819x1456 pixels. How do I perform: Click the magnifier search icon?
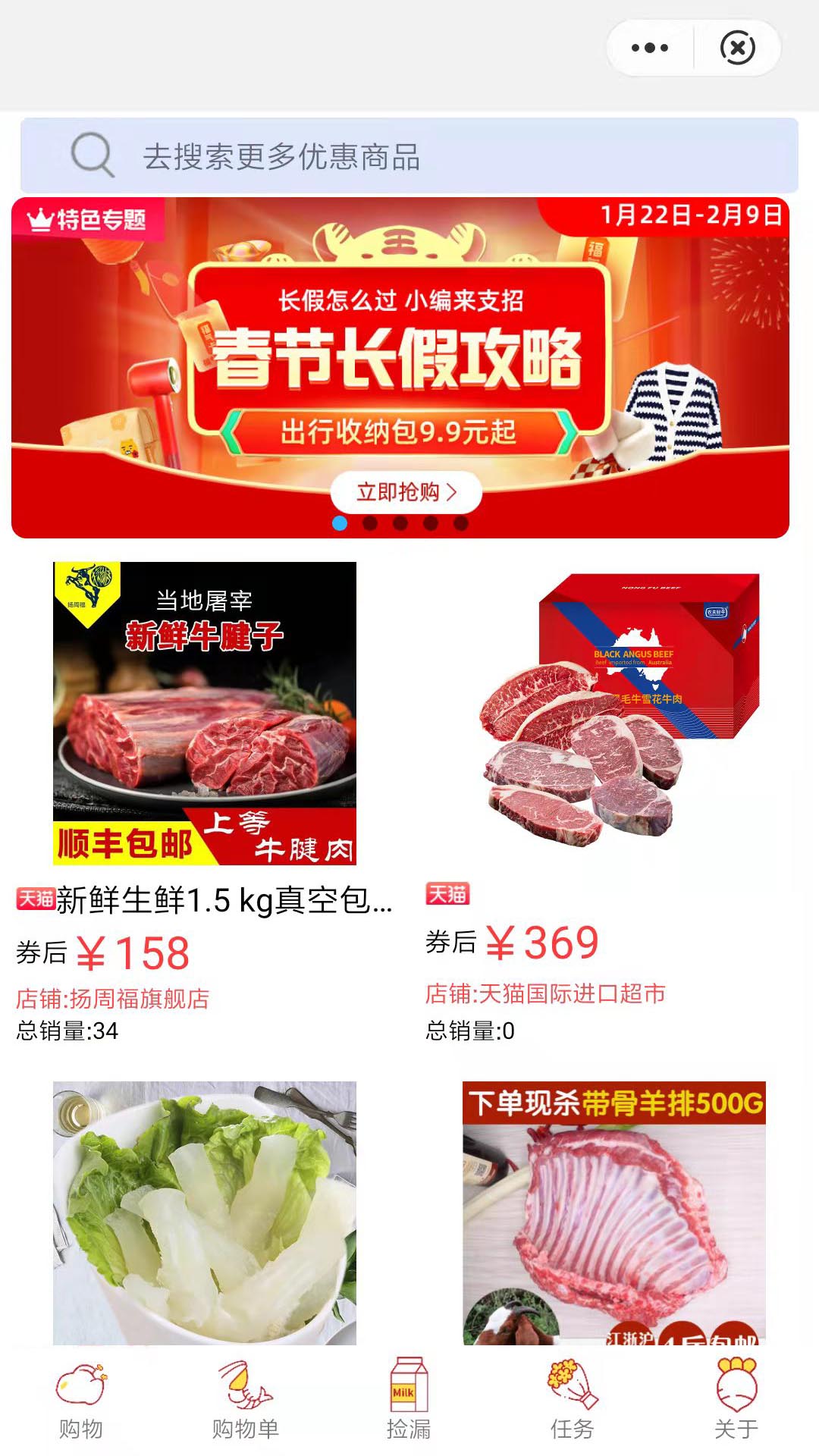click(91, 154)
